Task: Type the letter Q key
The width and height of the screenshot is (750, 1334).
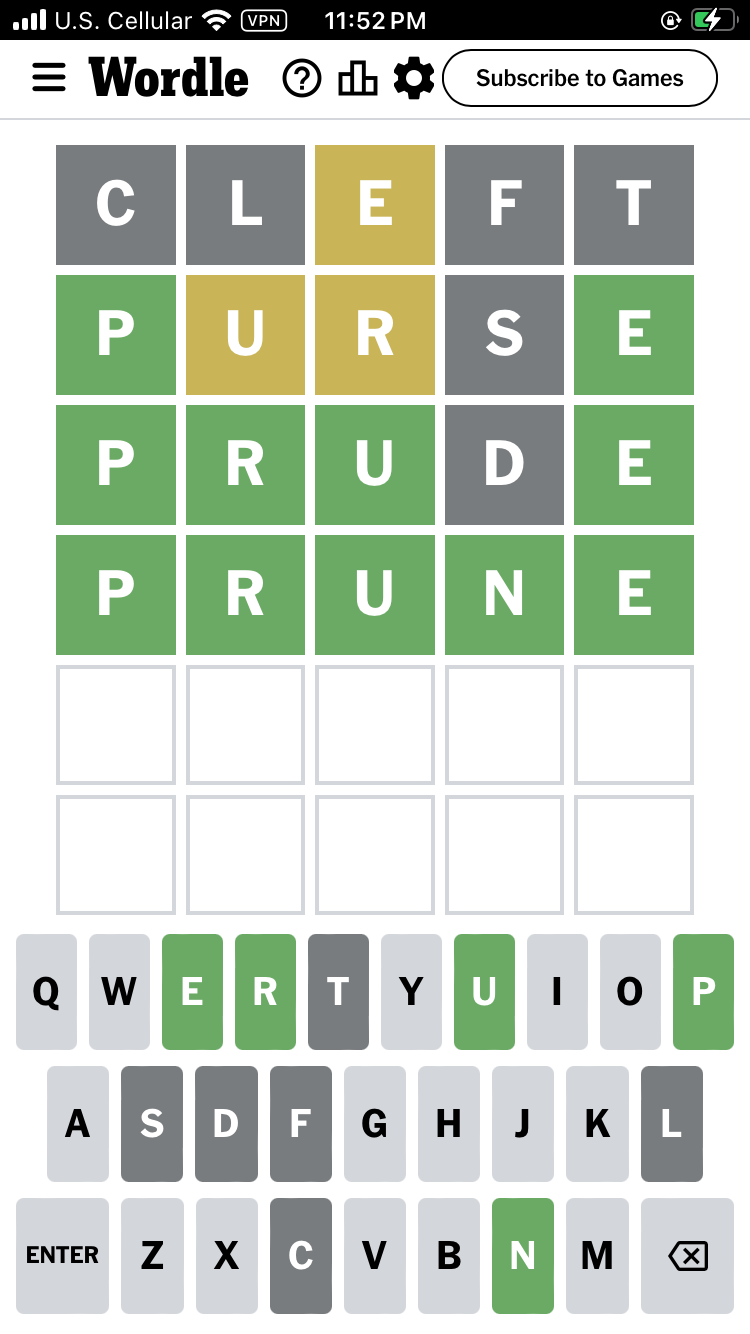Action: 46,992
